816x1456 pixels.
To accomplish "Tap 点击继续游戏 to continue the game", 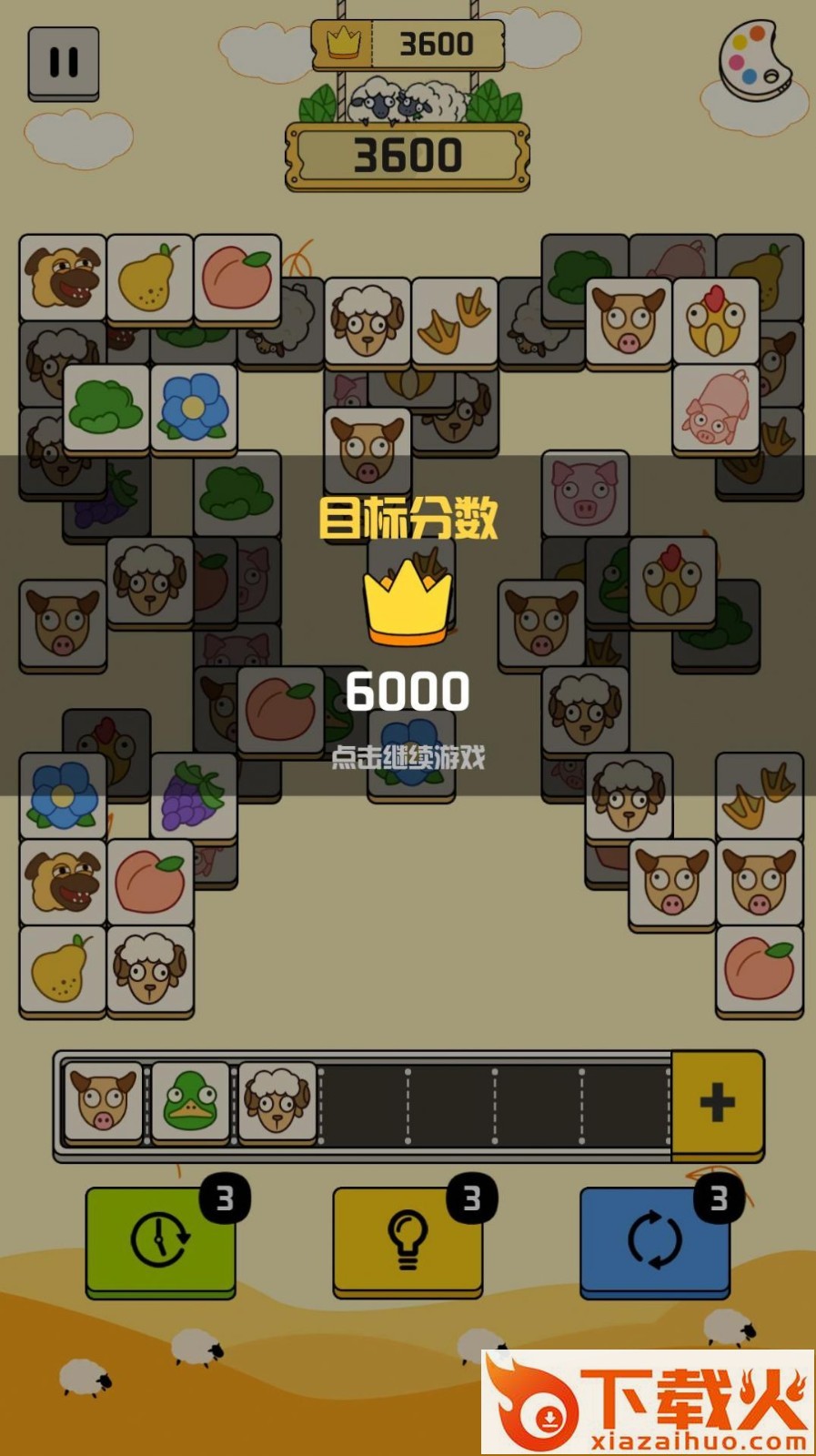I will point(408,757).
